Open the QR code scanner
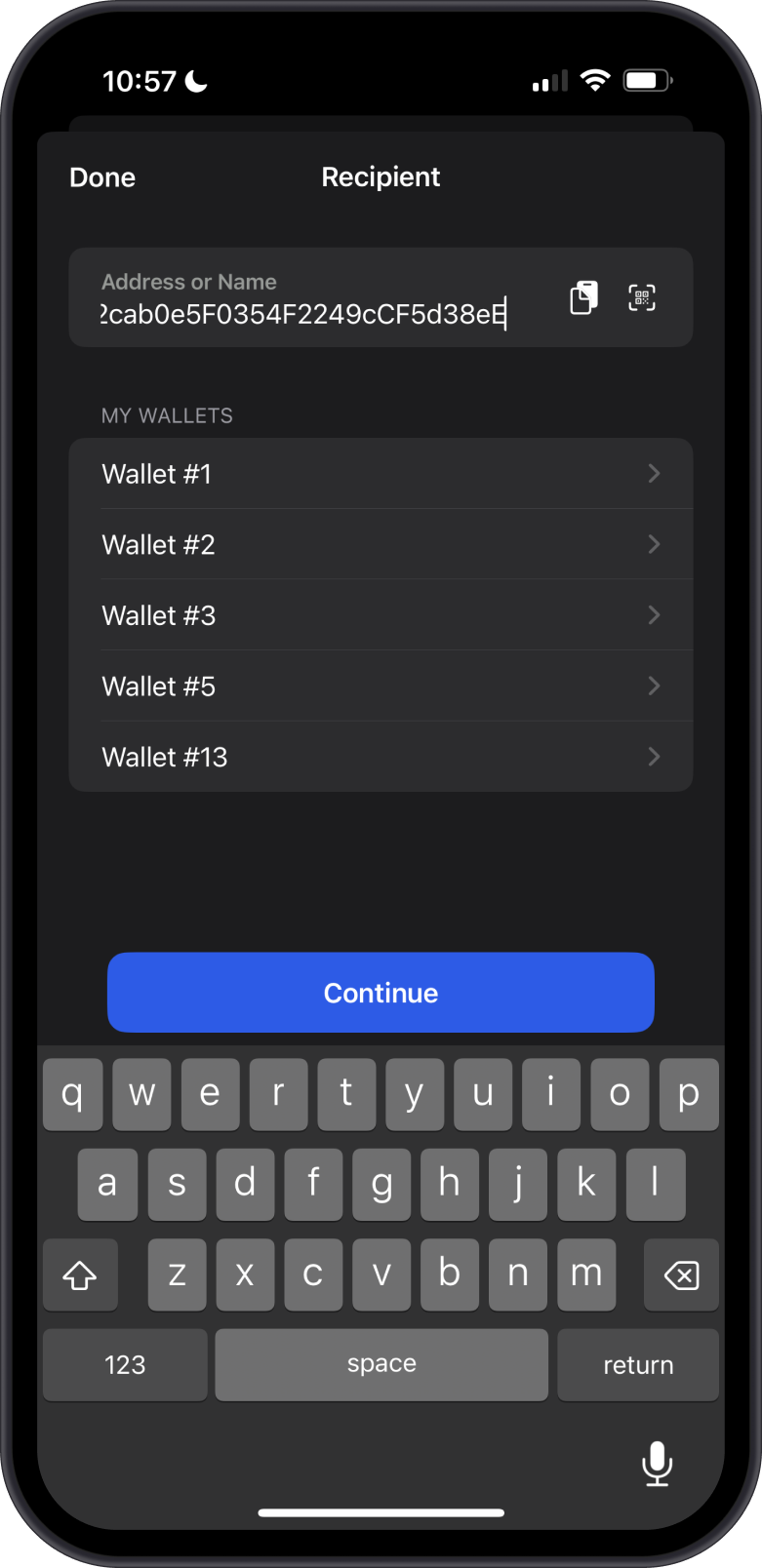The image size is (762, 1568). 641,297
